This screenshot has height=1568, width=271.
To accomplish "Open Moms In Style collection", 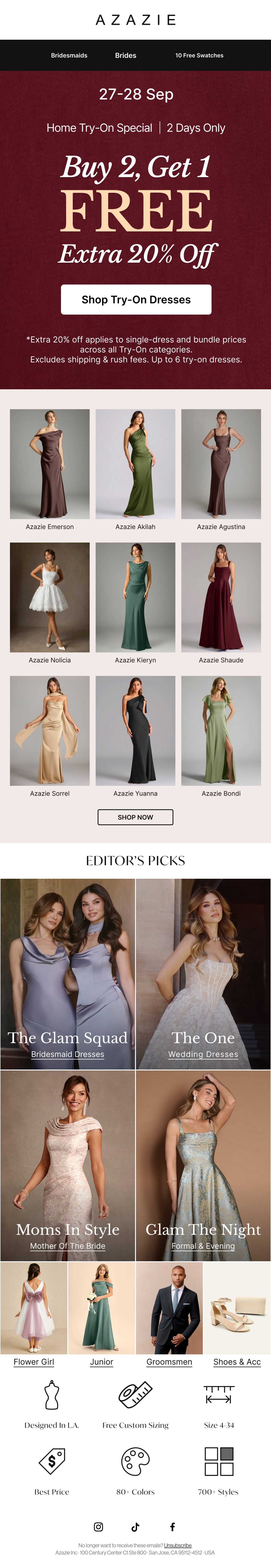I will coord(68,1166).
